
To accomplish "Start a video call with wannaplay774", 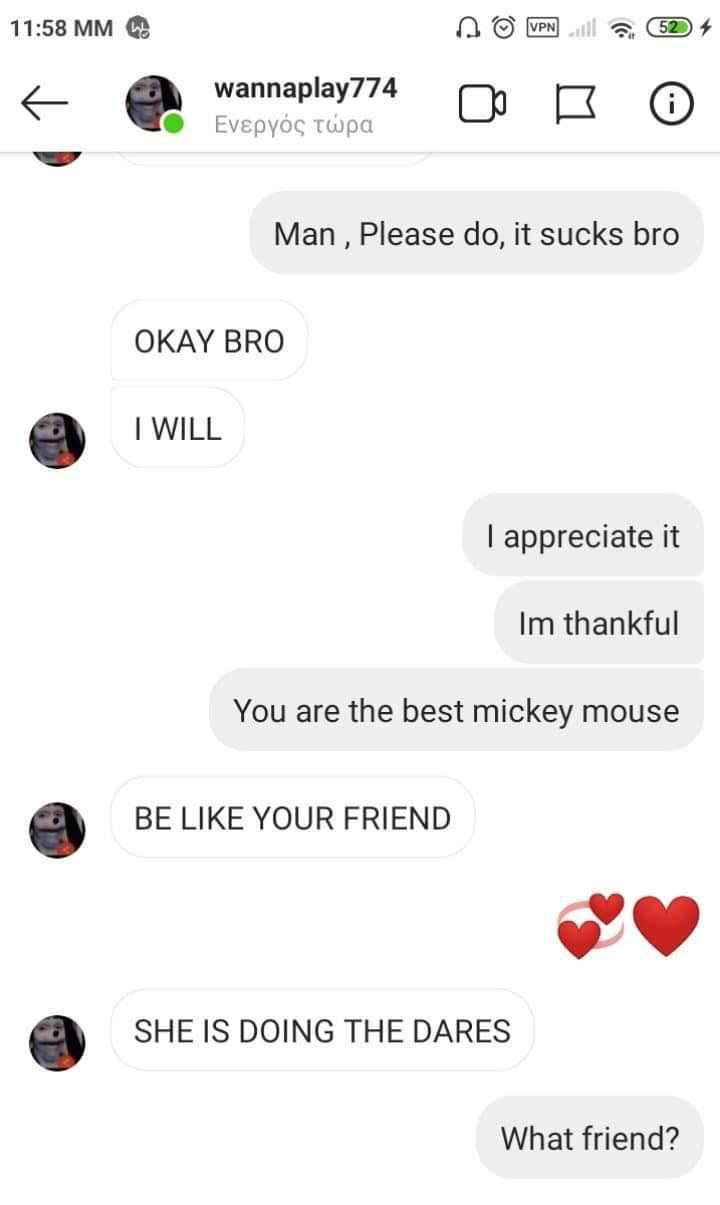I will coord(482,103).
